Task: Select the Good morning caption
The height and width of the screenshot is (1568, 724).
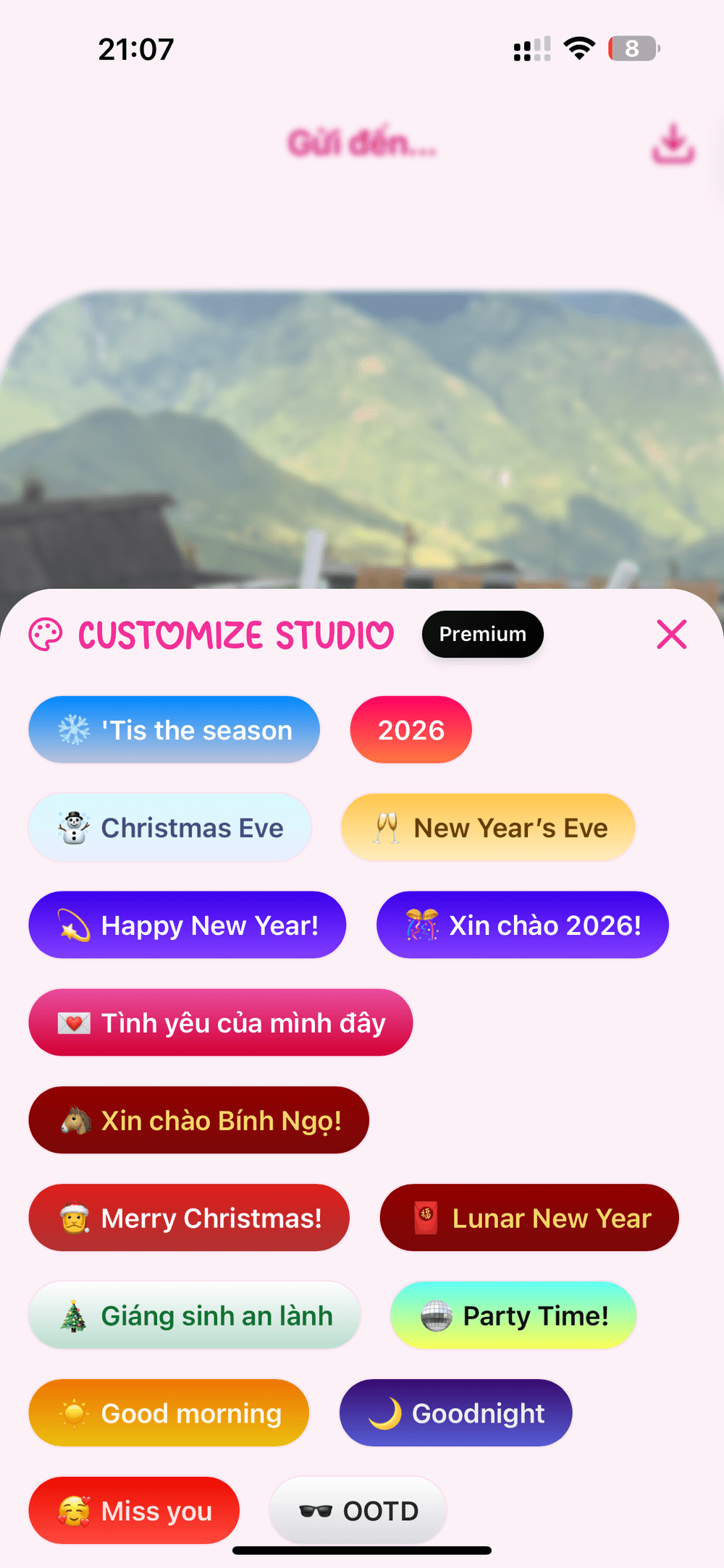Action: [169, 1413]
